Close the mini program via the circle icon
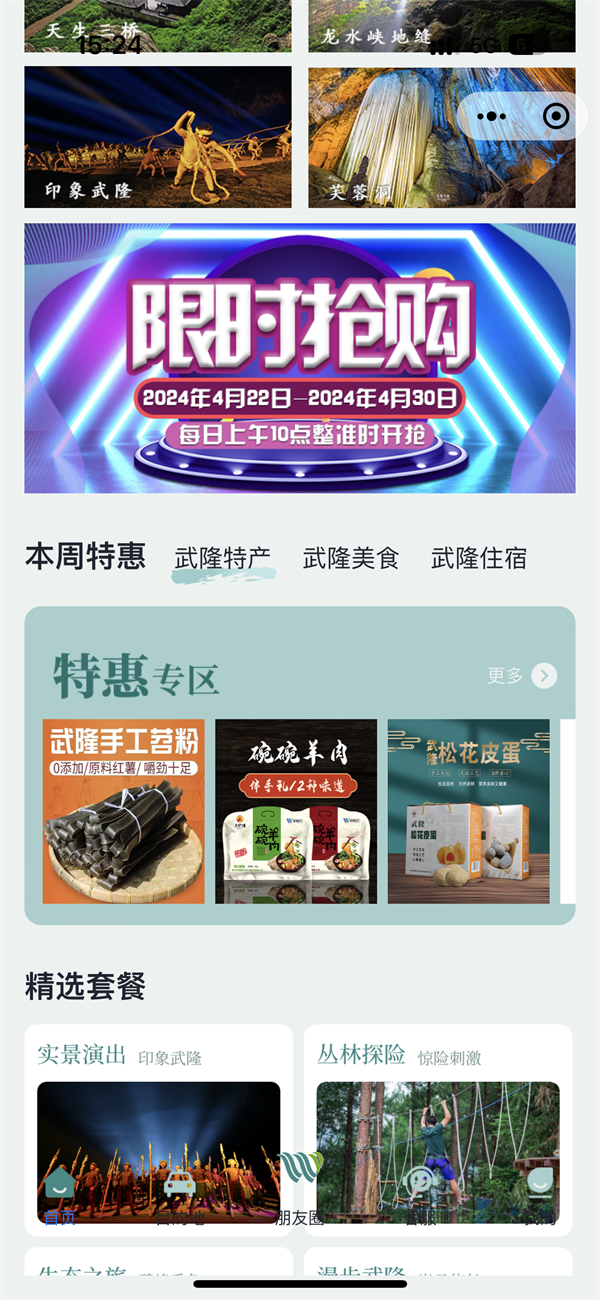This screenshot has height=1300, width=600. [555, 117]
